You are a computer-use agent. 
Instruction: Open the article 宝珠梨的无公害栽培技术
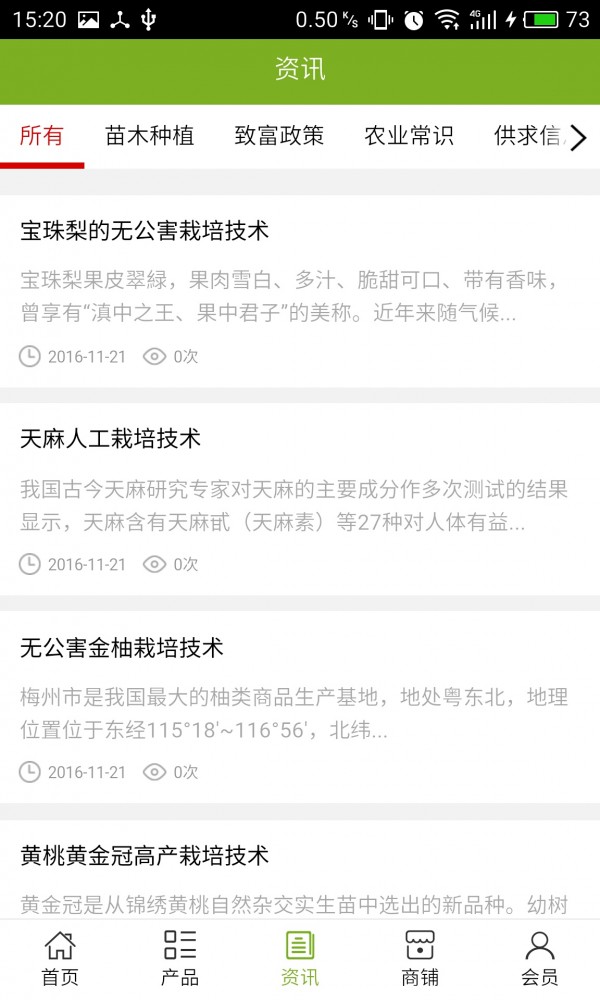tap(145, 231)
